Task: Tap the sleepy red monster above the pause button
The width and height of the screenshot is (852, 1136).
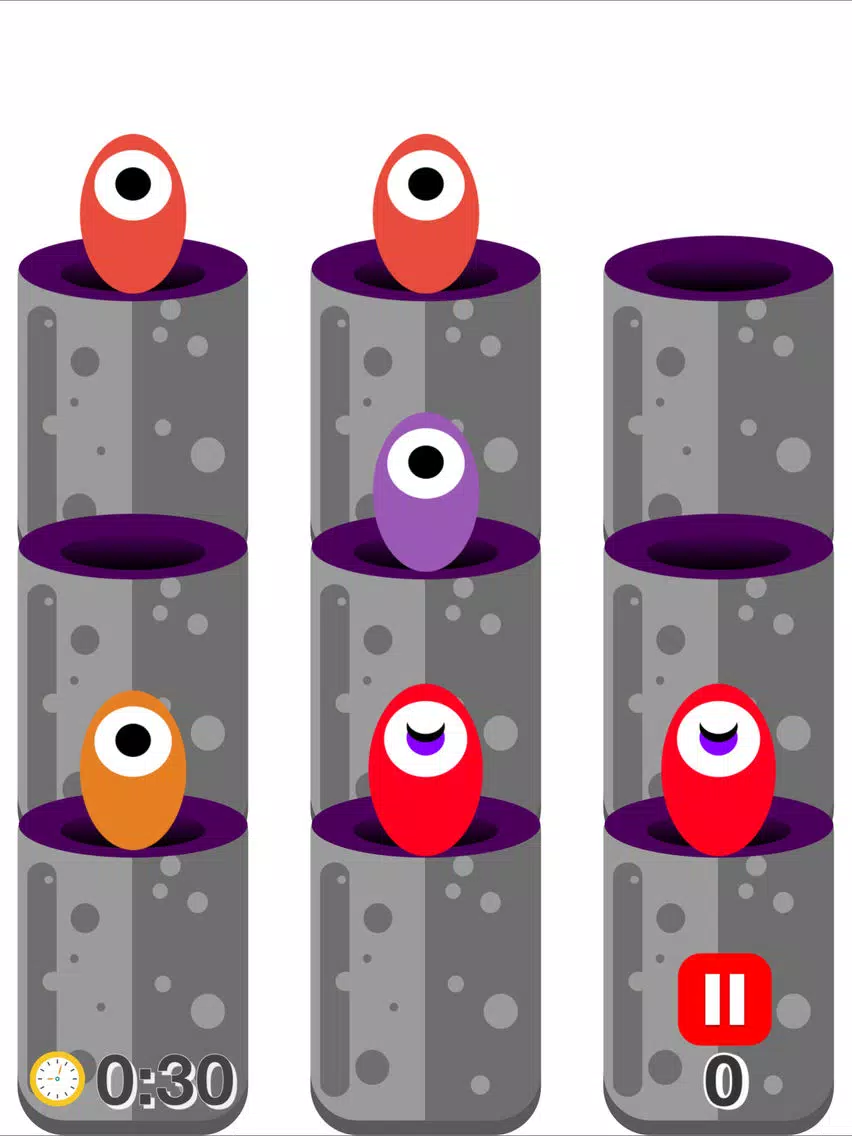Action: tap(718, 768)
